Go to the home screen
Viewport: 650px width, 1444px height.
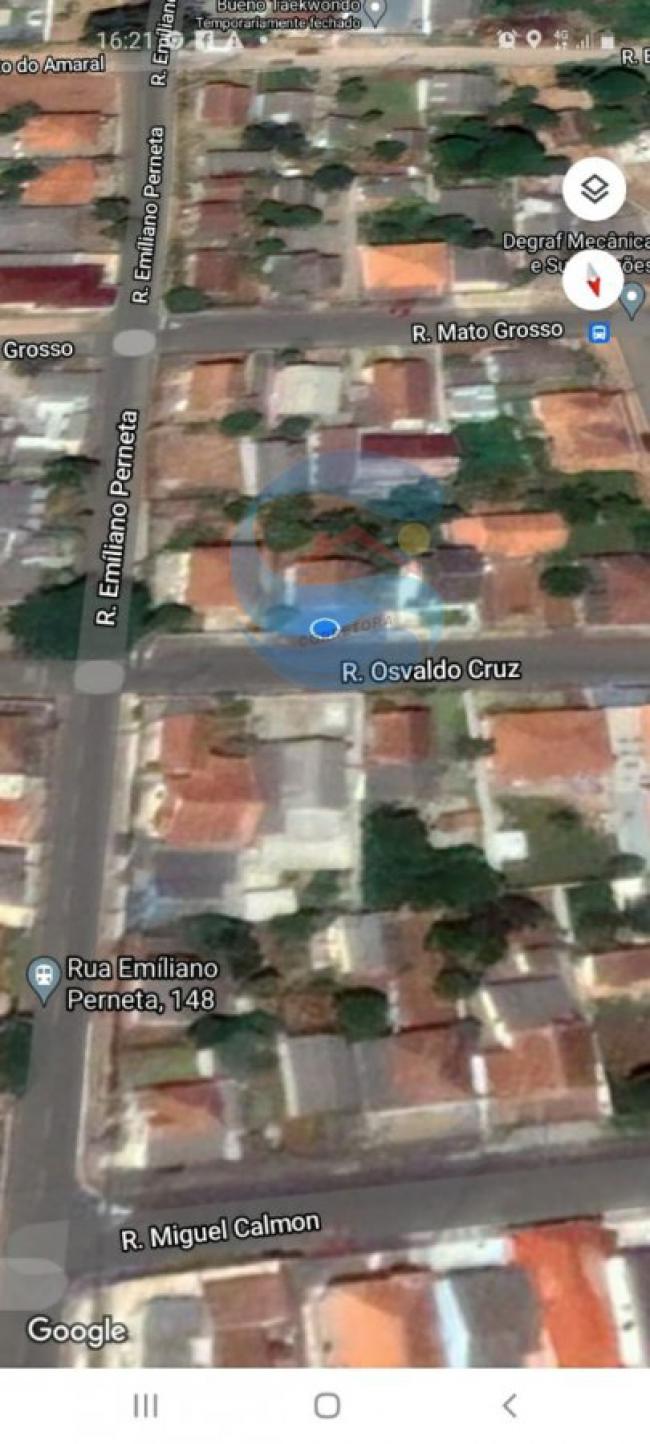pos(327,1406)
